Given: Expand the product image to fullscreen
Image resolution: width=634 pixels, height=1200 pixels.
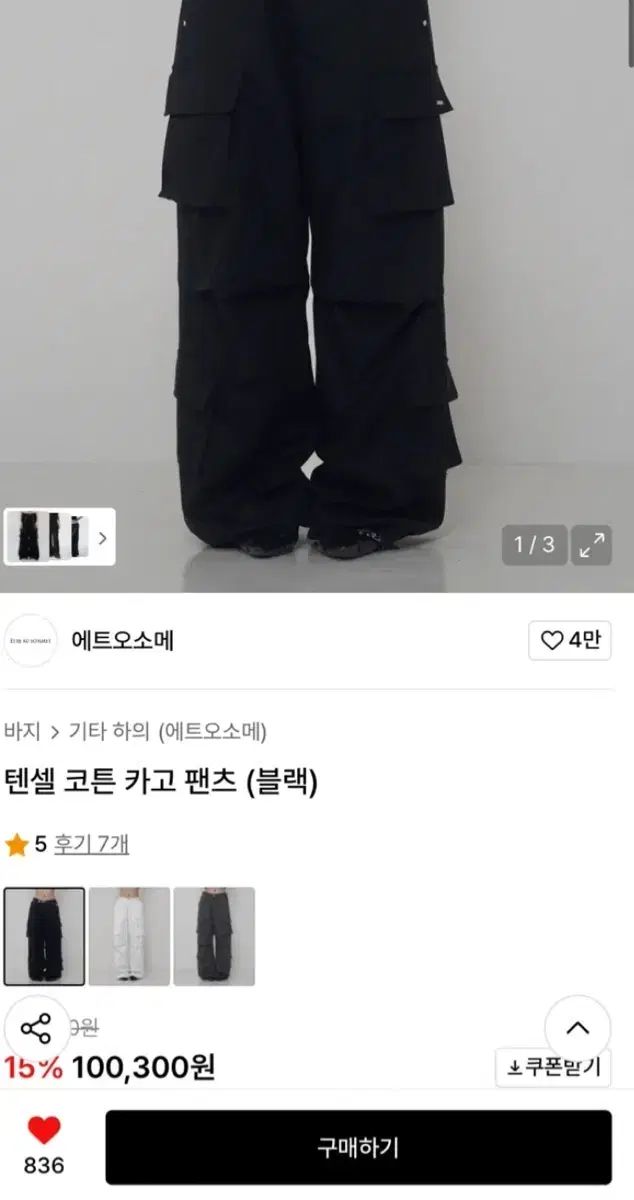Looking at the screenshot, I should pyautogui.click(x=593, y=544).
